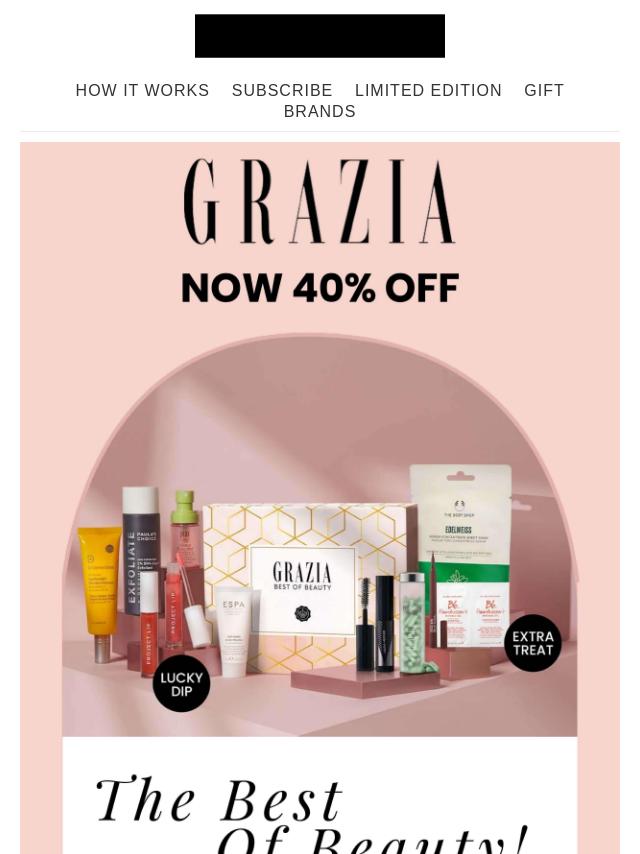Browse the Brands link

click(319, 112)
